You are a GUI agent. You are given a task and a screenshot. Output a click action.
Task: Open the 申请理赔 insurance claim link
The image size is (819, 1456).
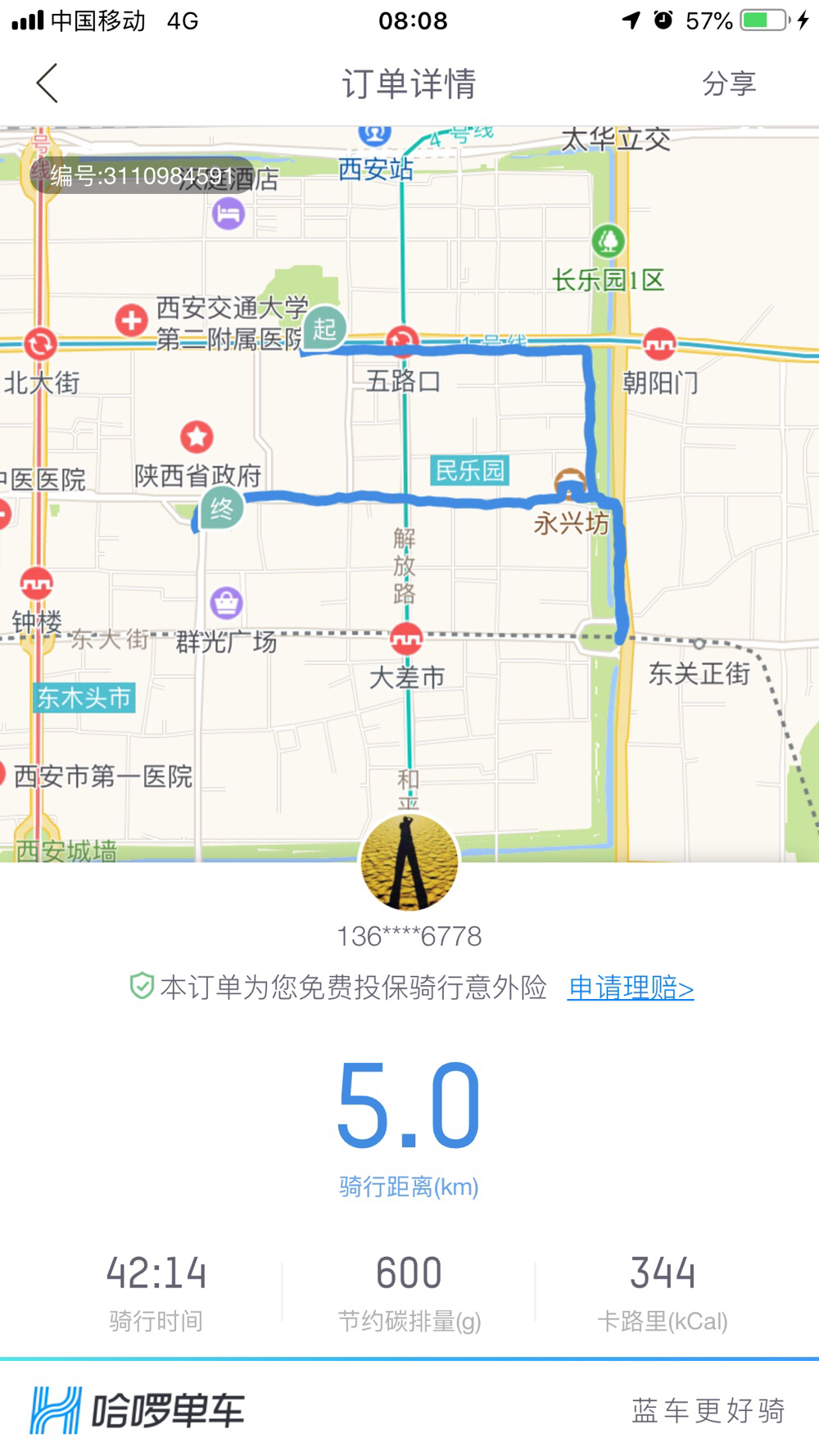630,988
